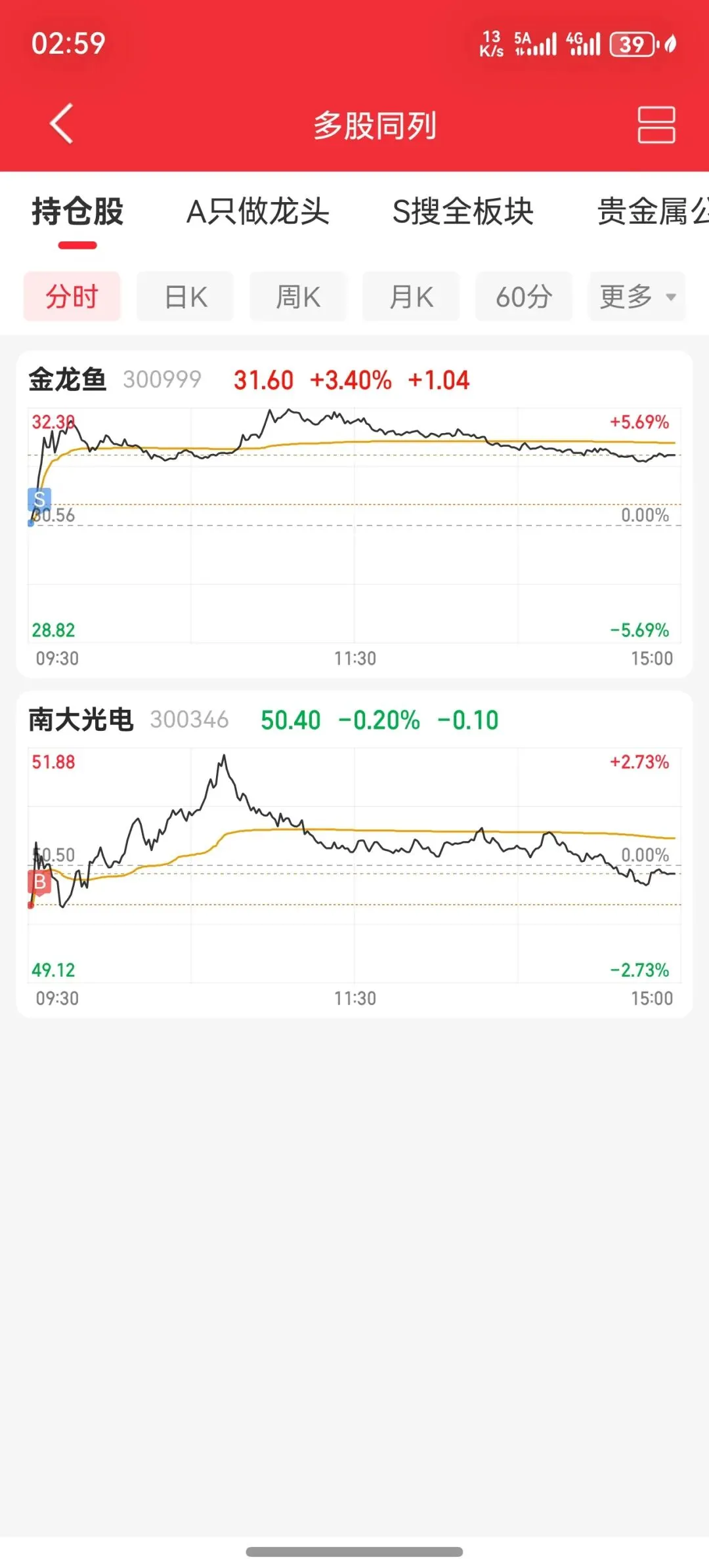The width and height of the screenshot is (709, 1568).
Task: Expand the 更多 period dropdown
Action: 637,297
